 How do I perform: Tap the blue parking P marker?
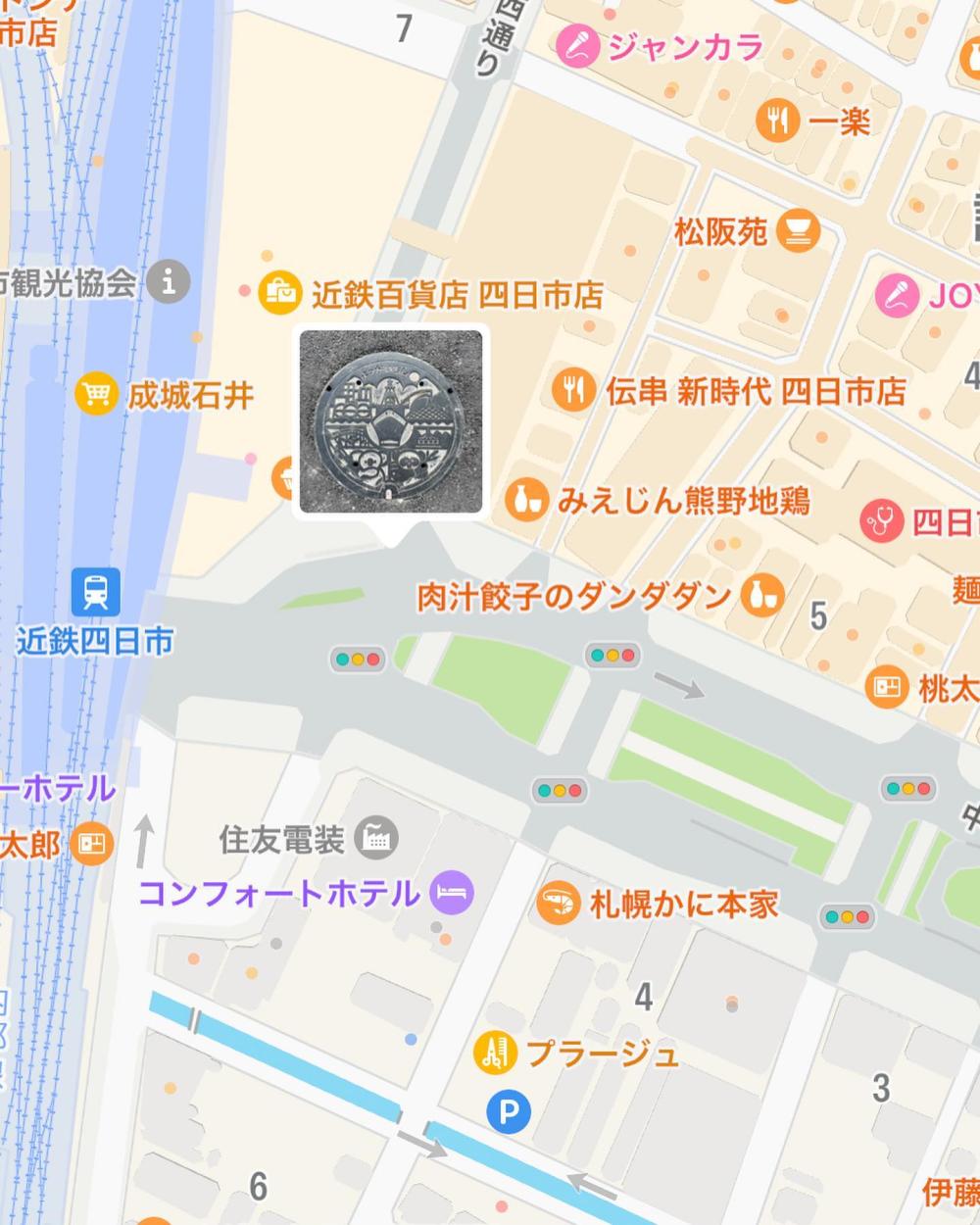pos(510,1112)
